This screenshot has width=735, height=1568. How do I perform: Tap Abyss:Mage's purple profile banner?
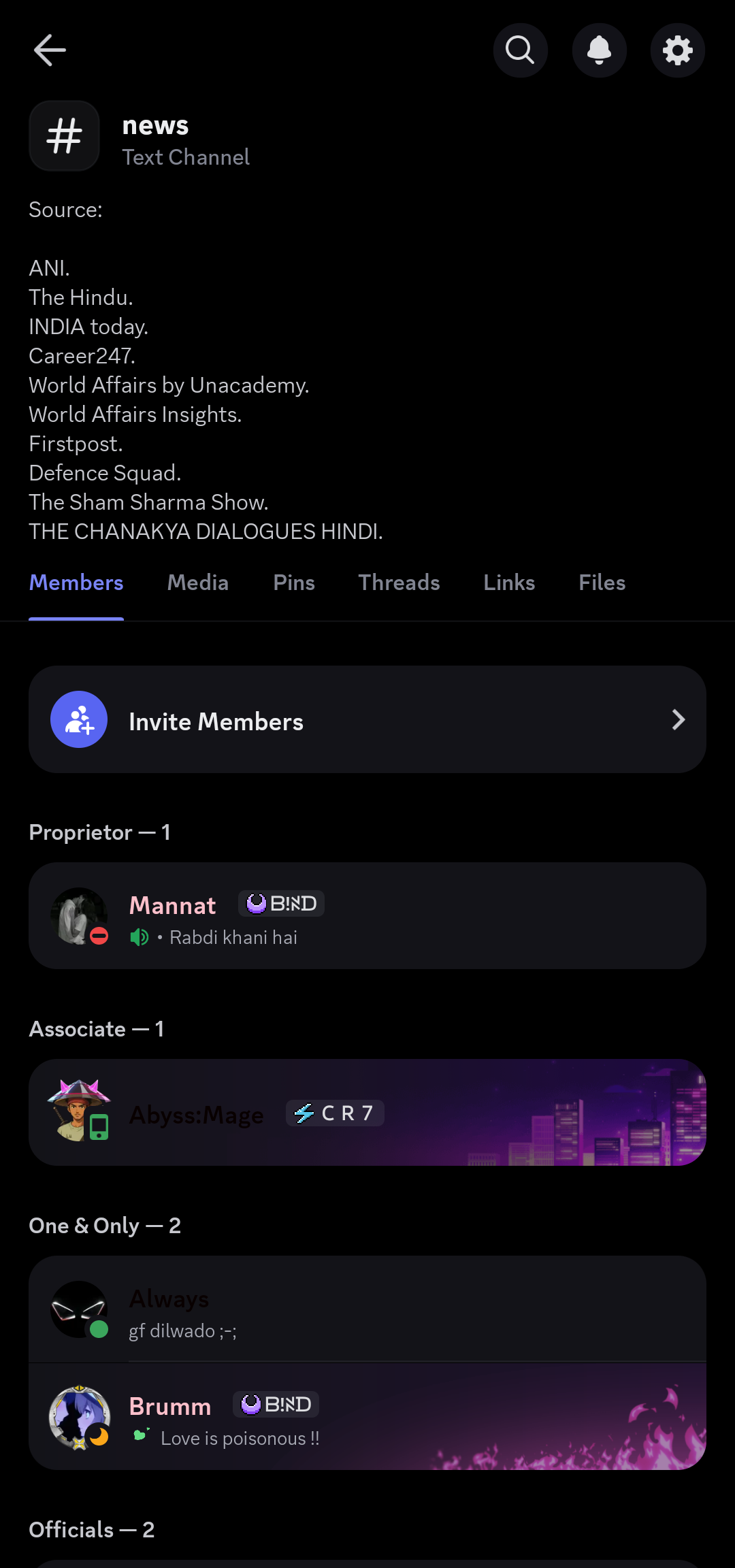pyautogui.click(x=578, y=1112)
